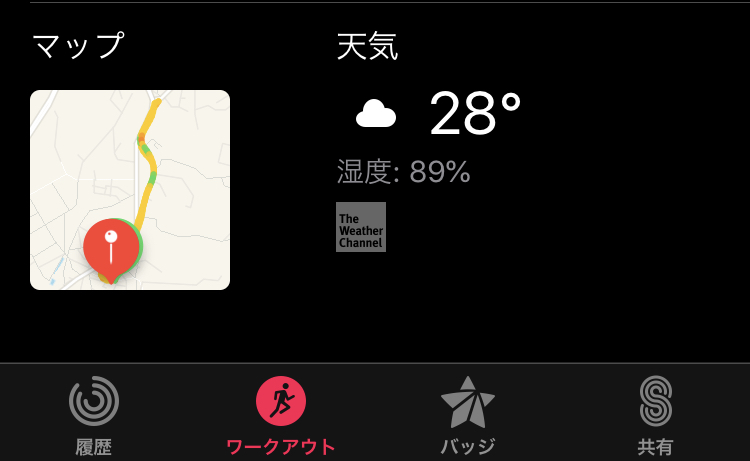The width and height of the screenshot is (750, 461).
Task: Open the 共有 tab
Action: (655, 414)
